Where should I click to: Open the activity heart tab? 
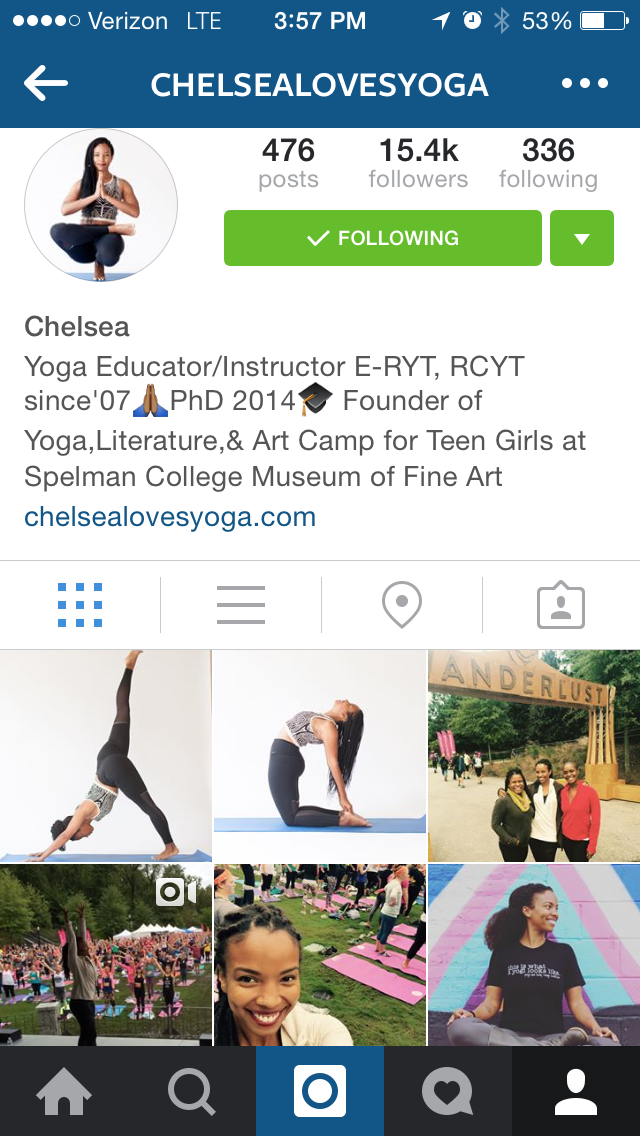point(448,1091)
